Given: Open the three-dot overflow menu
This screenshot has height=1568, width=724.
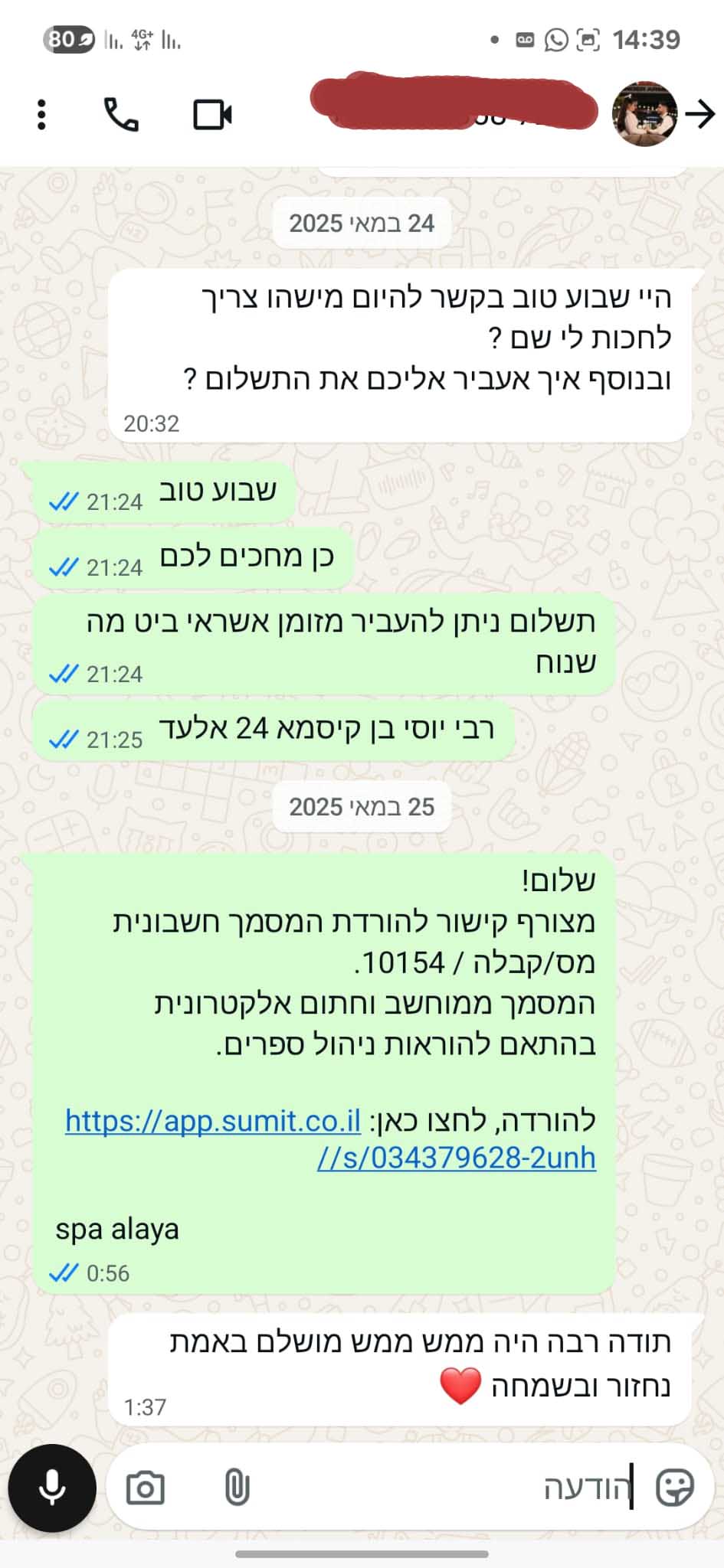Looking at the screenshot, I should click(41, 115).
